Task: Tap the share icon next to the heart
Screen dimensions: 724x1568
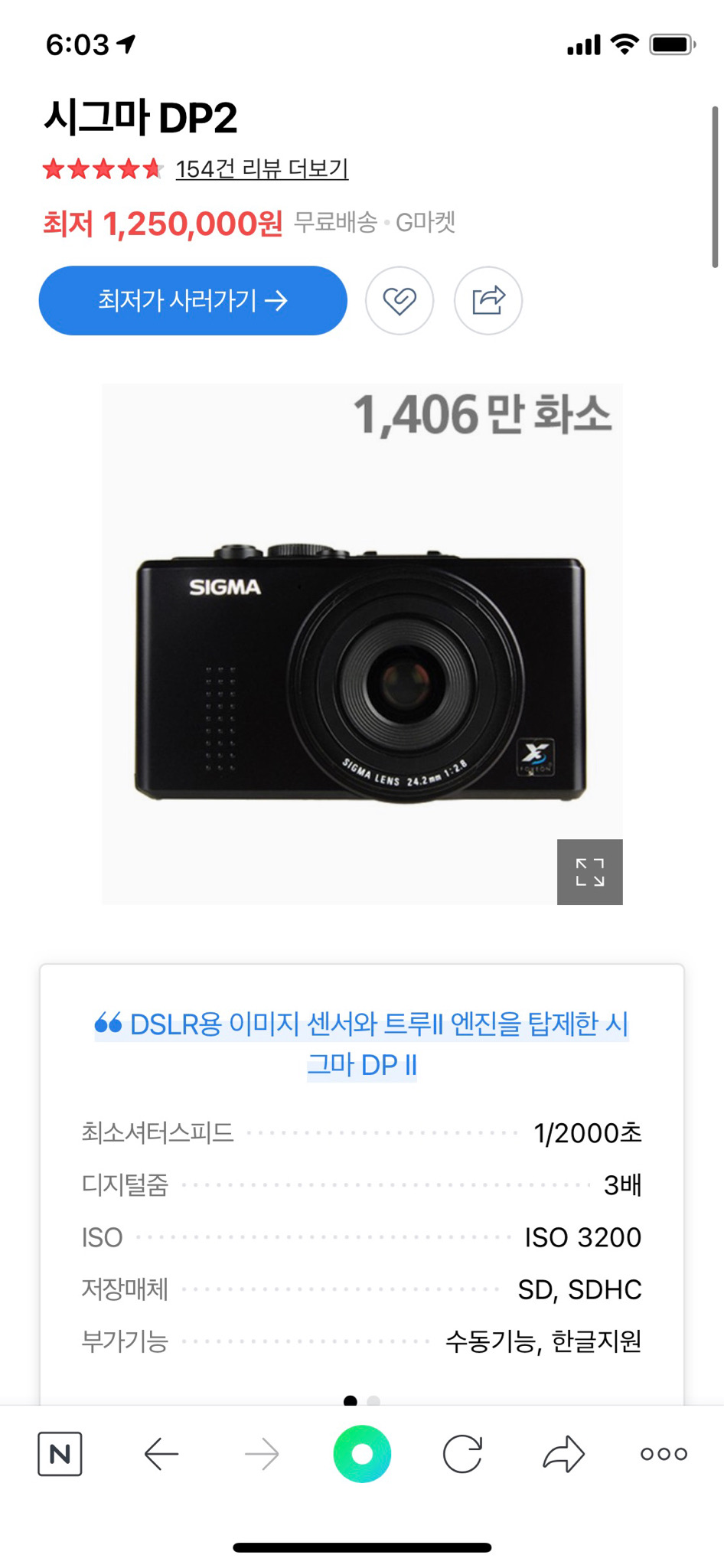Action: click(x=488, y=301)
